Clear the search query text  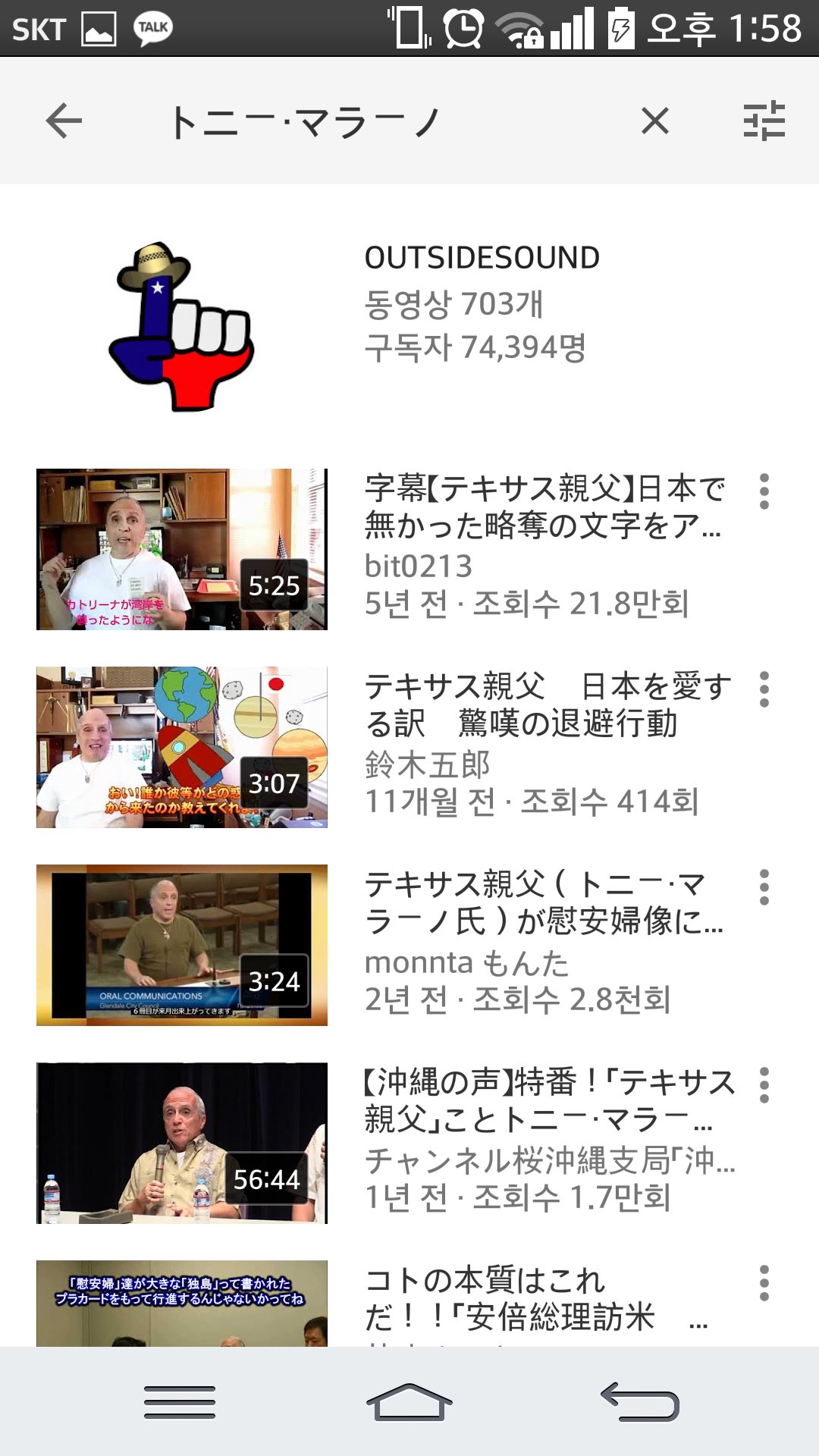pos(654,121)
